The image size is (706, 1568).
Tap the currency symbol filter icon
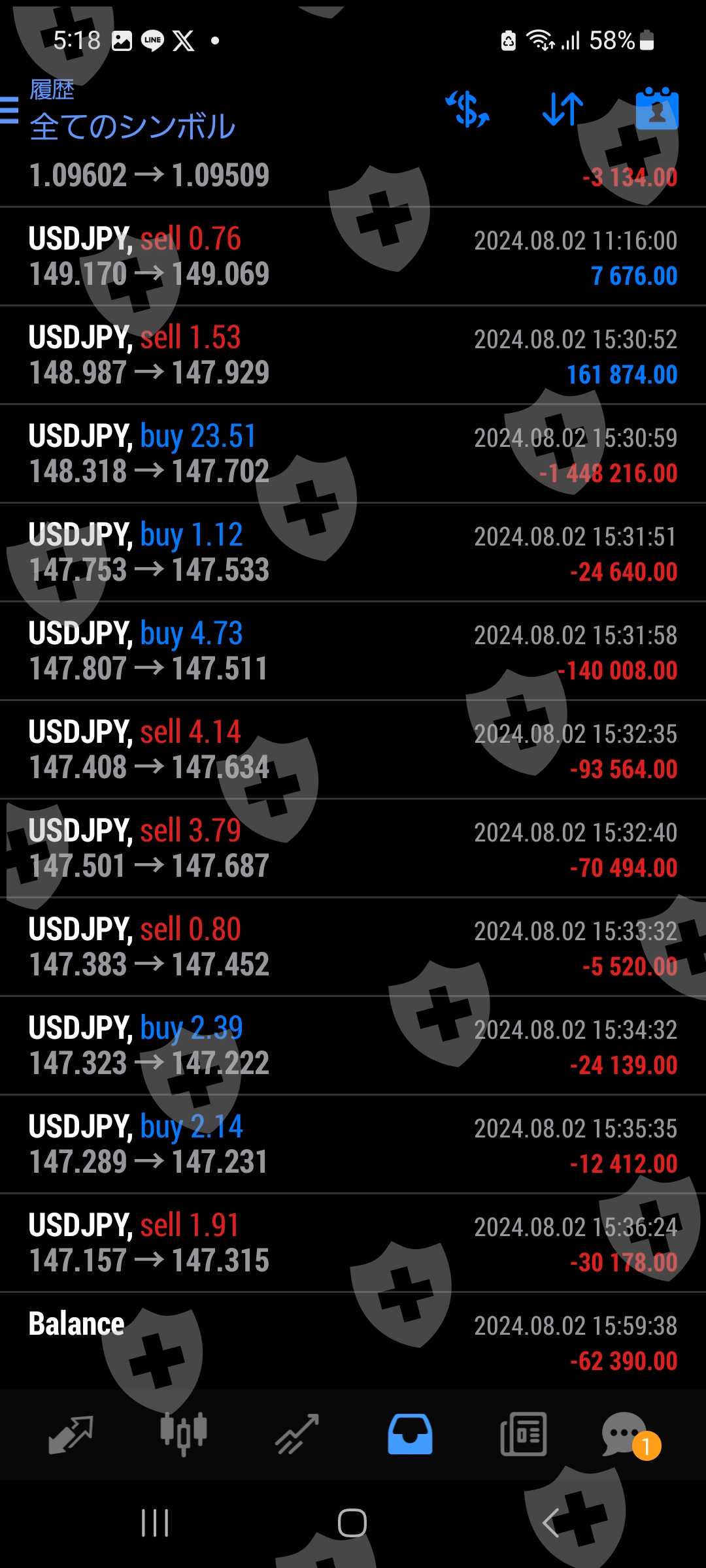click(x=467, y=108)
